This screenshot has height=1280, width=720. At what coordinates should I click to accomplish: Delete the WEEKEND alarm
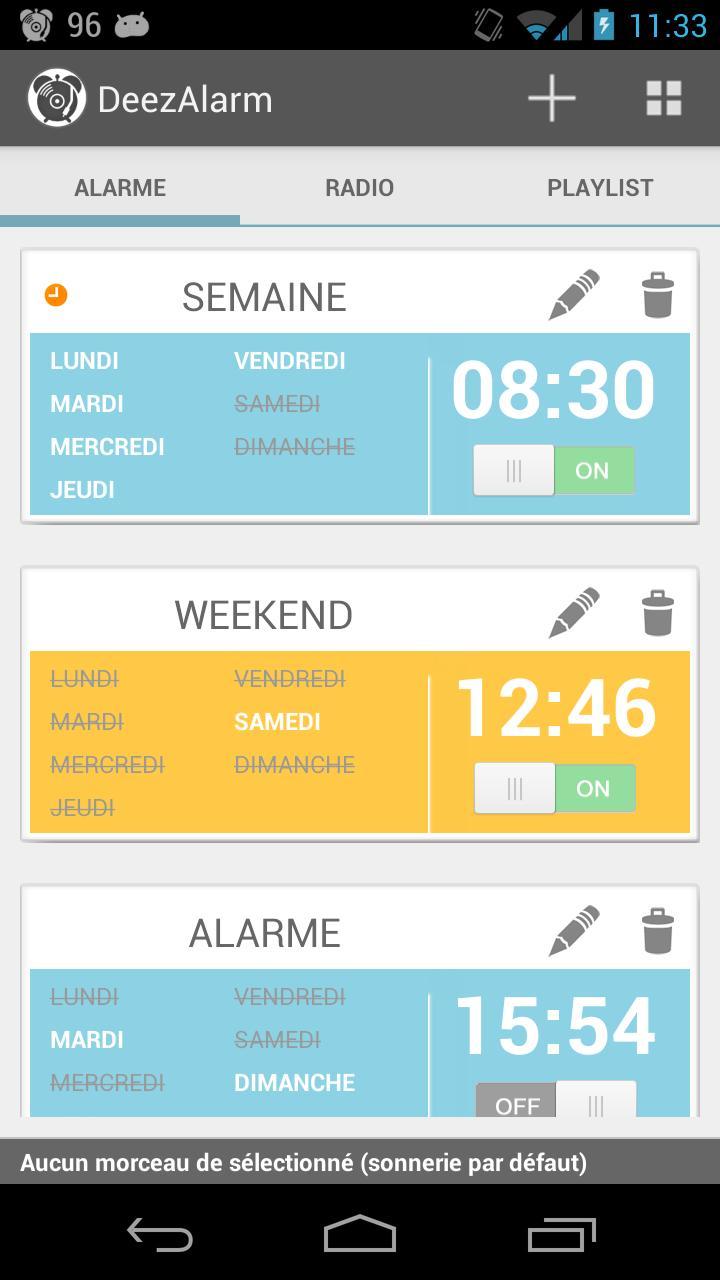[657, 612]
